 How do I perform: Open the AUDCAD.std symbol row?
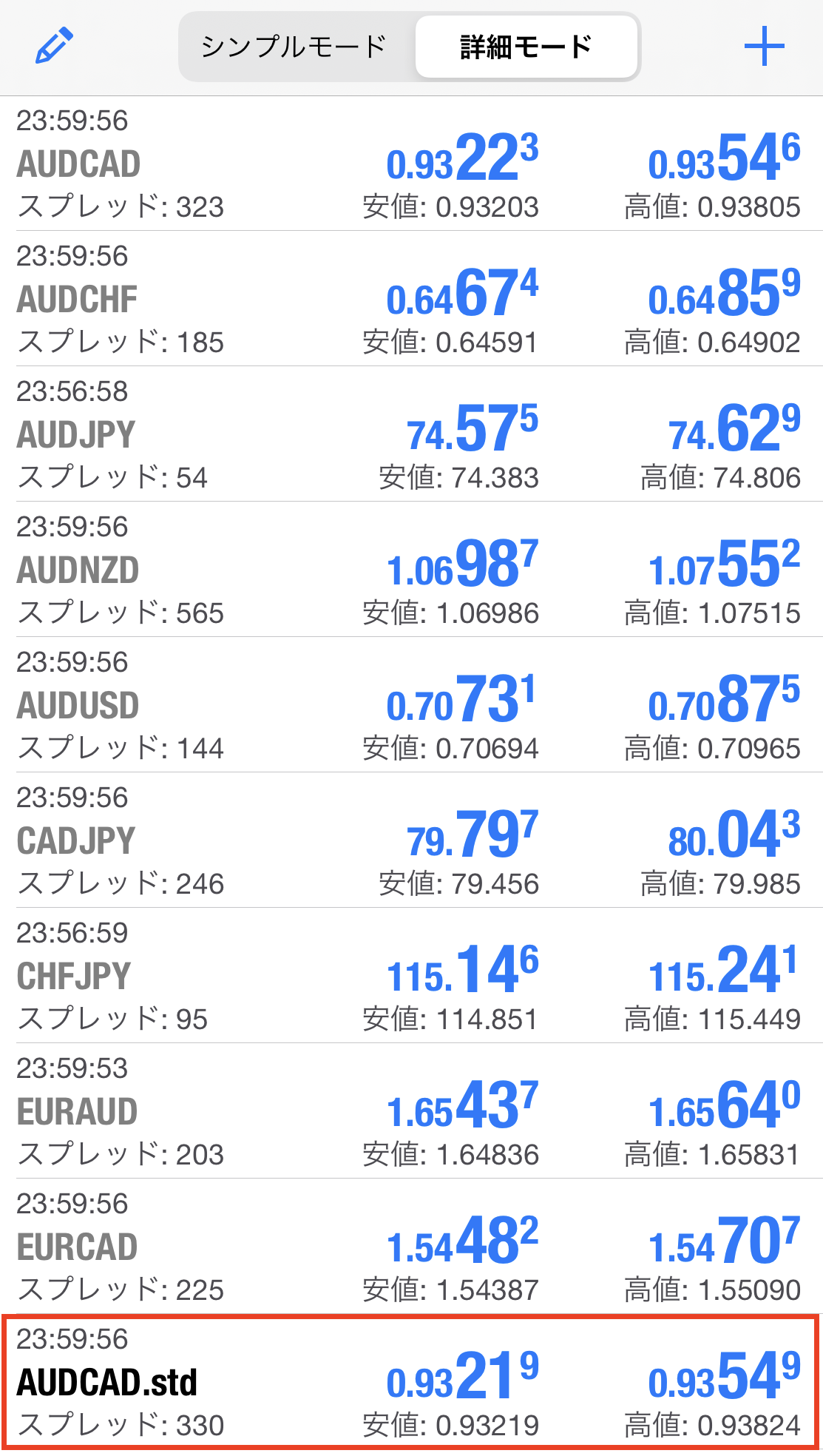[x=411, y=1382]
